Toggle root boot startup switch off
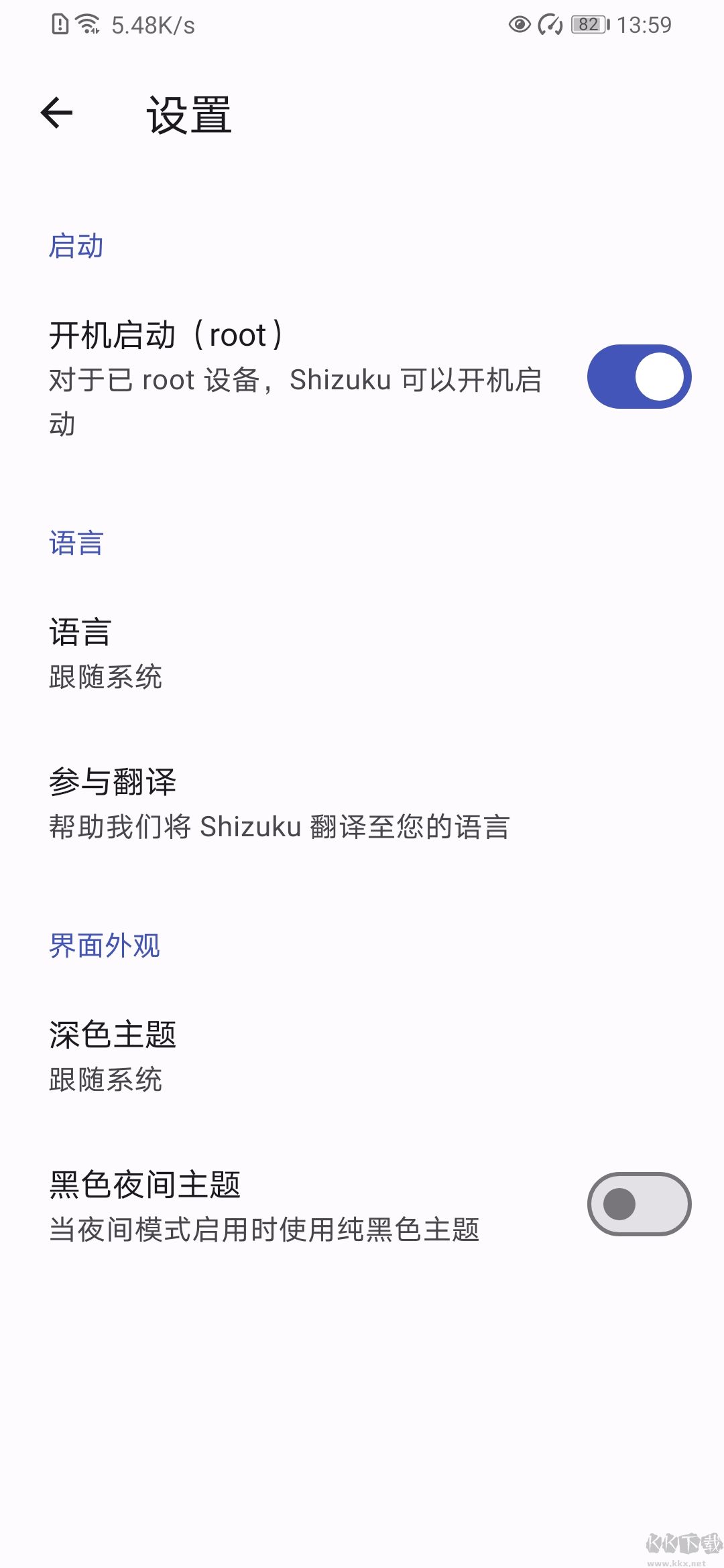Viewport: 724px width, 1568px height. tap(638, 377)
